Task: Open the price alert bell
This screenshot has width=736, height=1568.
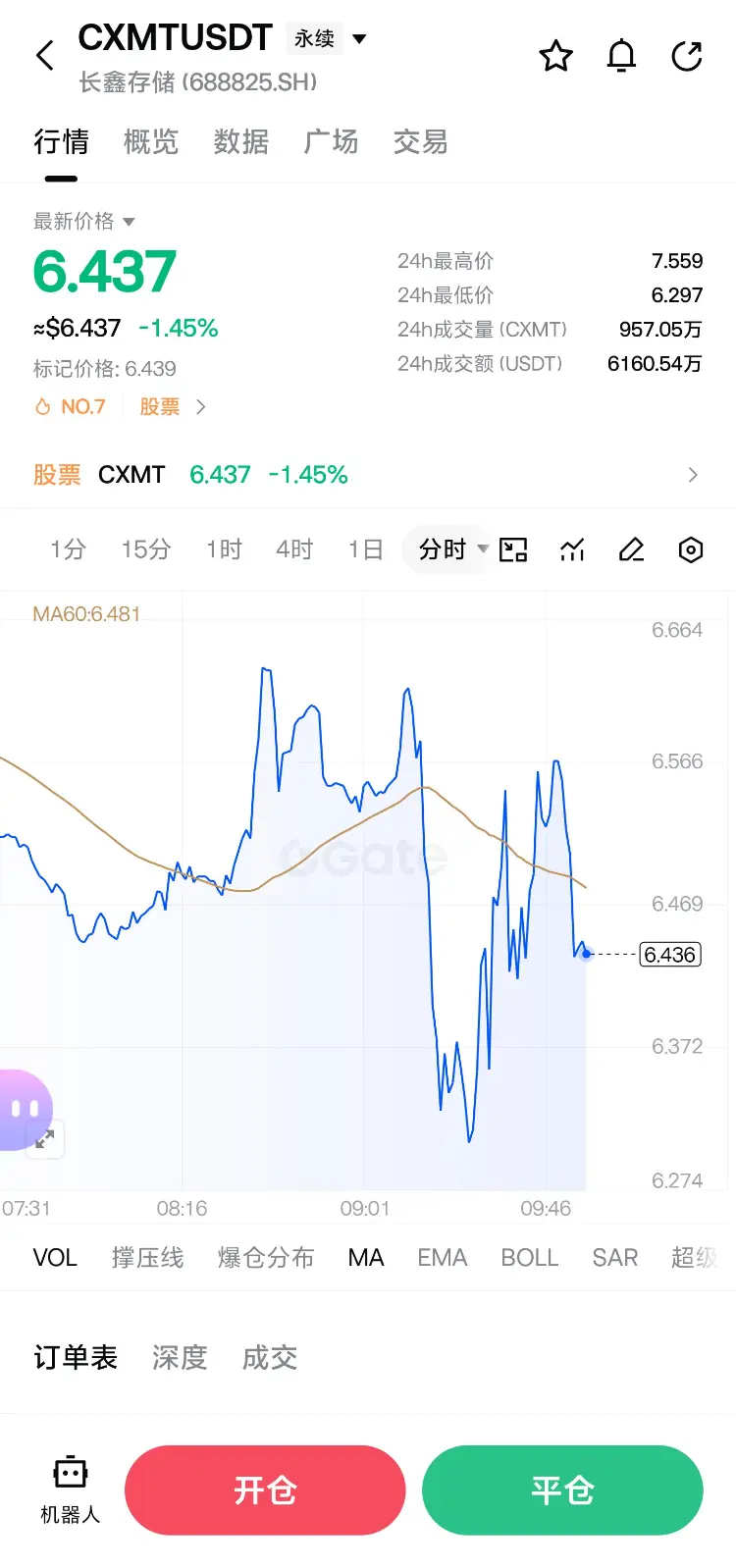Action: tap(621, 56)
